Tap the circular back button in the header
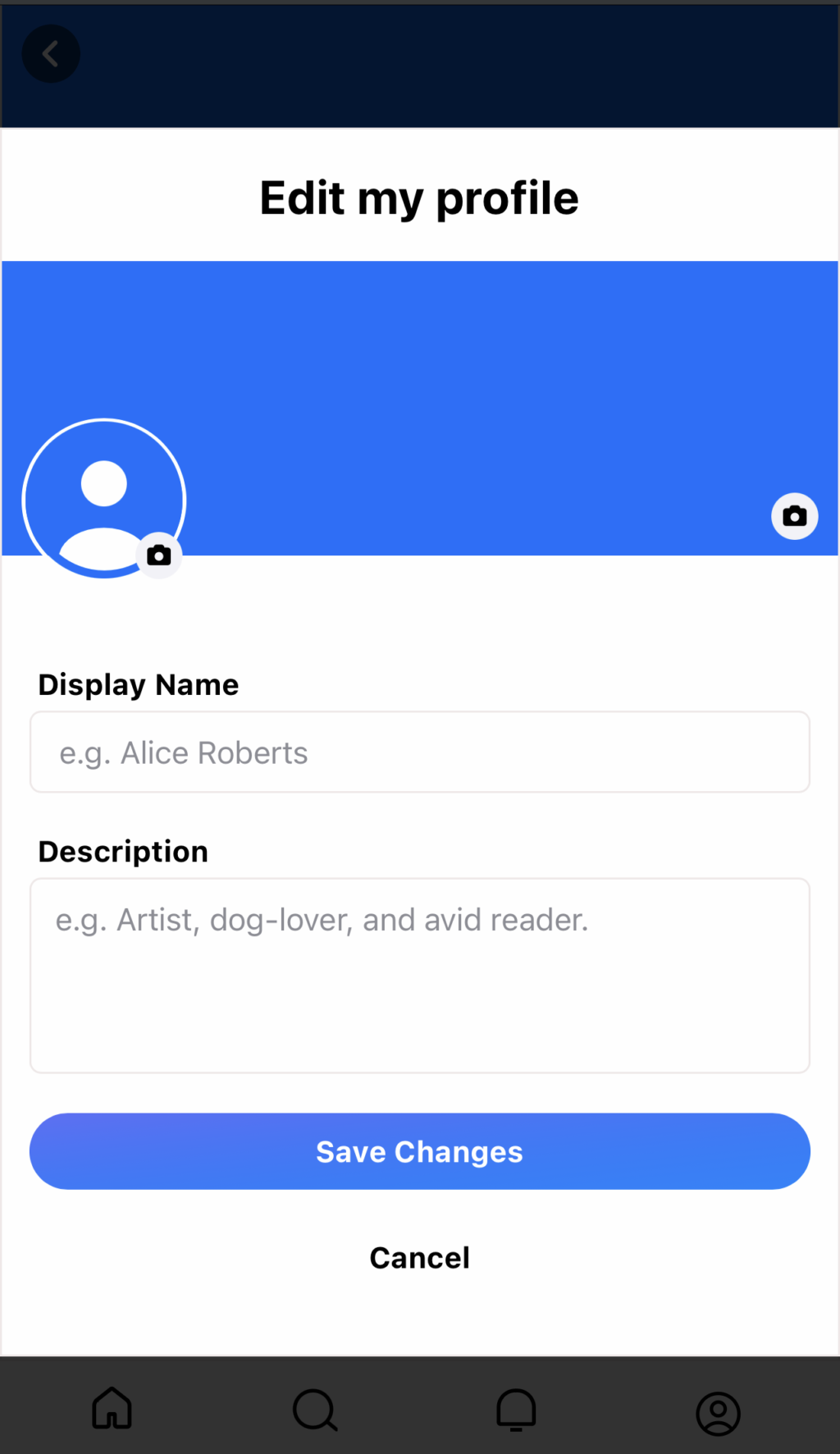 pos(50,53)
